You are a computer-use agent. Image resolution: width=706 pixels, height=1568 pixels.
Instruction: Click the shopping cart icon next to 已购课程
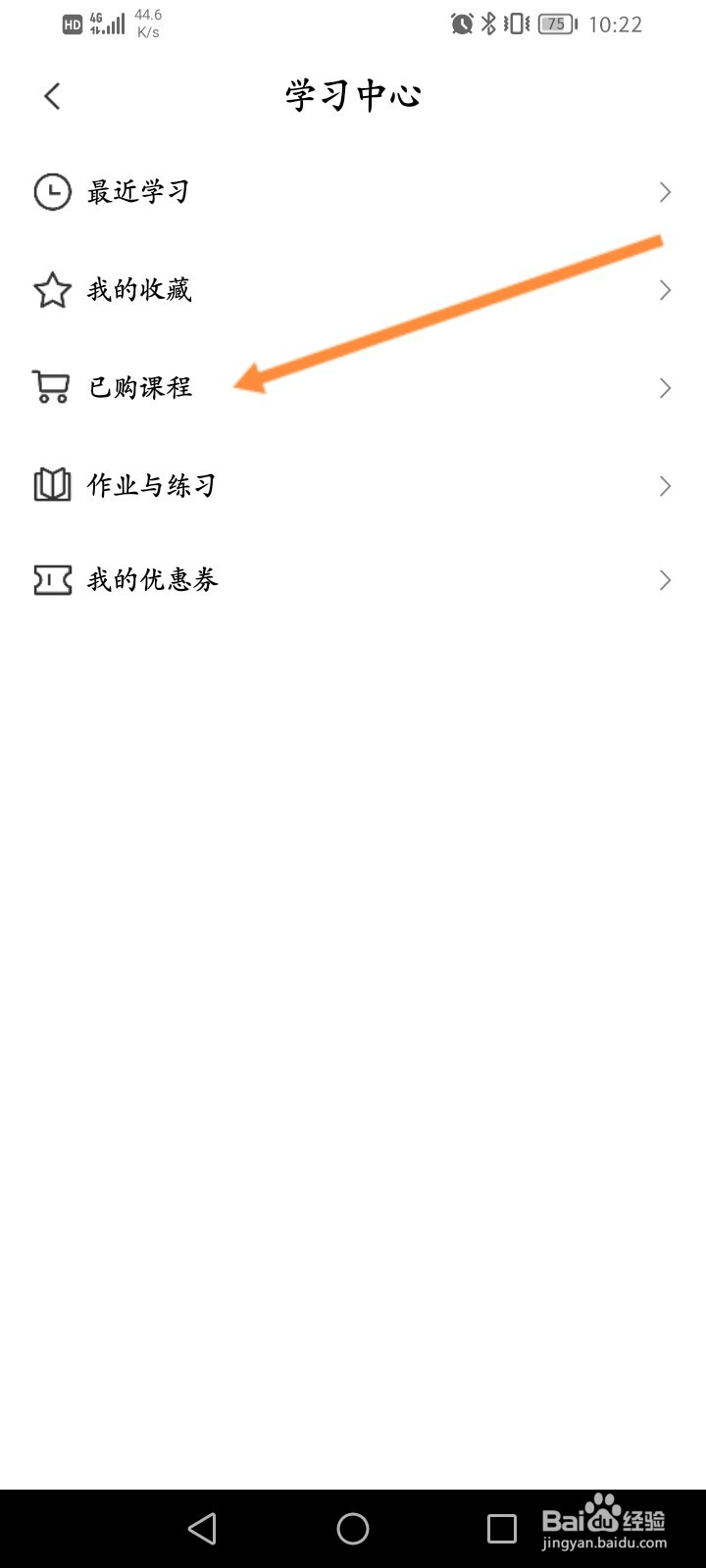click(51, 388)
